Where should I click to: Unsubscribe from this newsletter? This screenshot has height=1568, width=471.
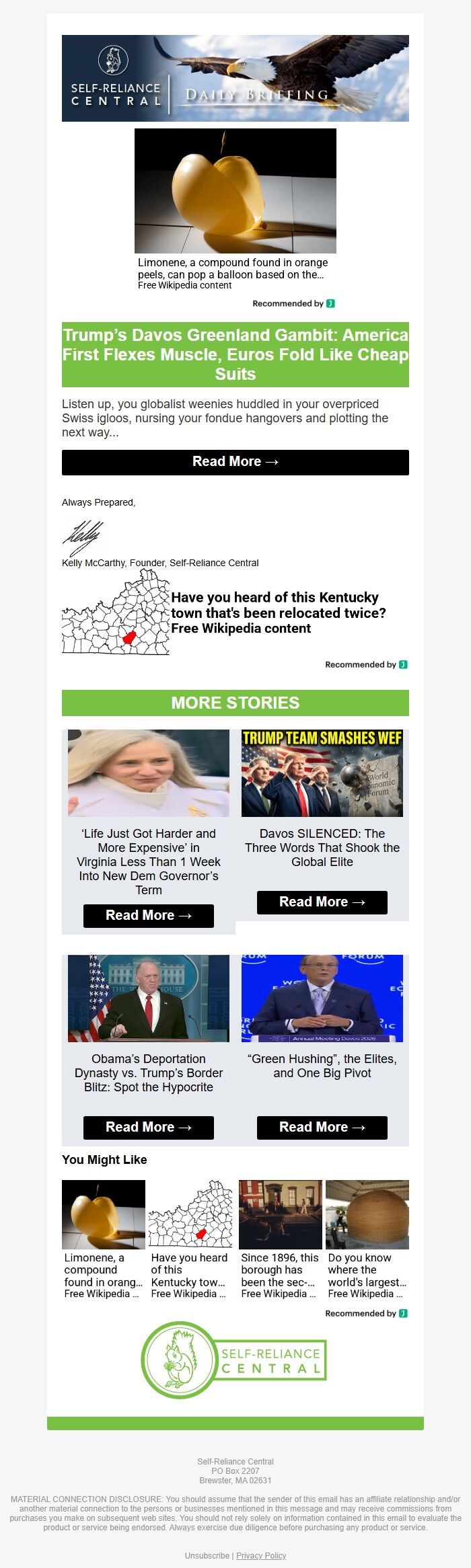tap(207, 1555)
